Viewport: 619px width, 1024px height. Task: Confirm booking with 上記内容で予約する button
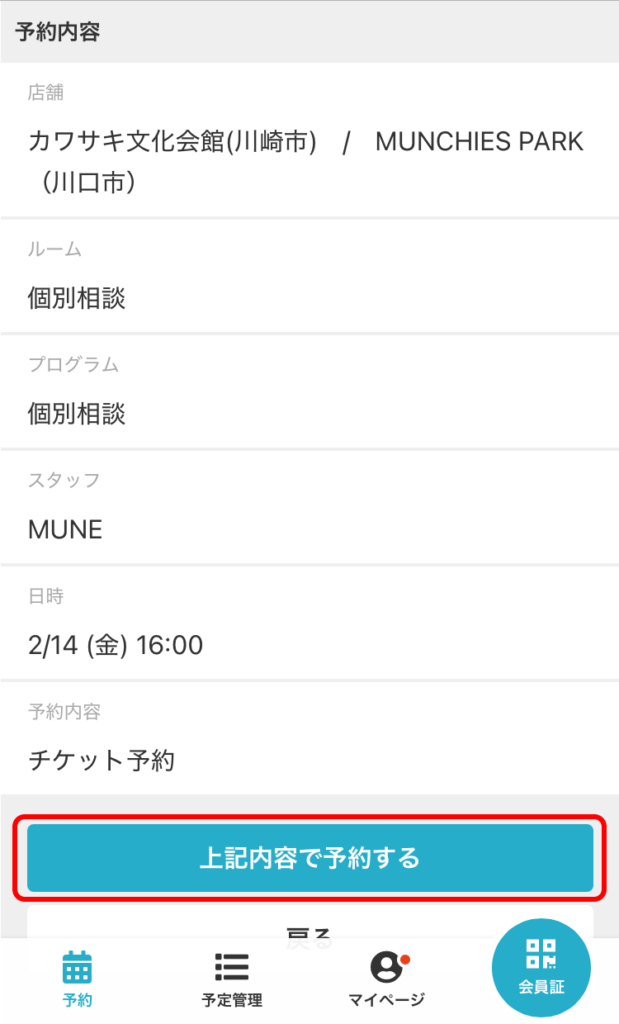coord(310,857)
